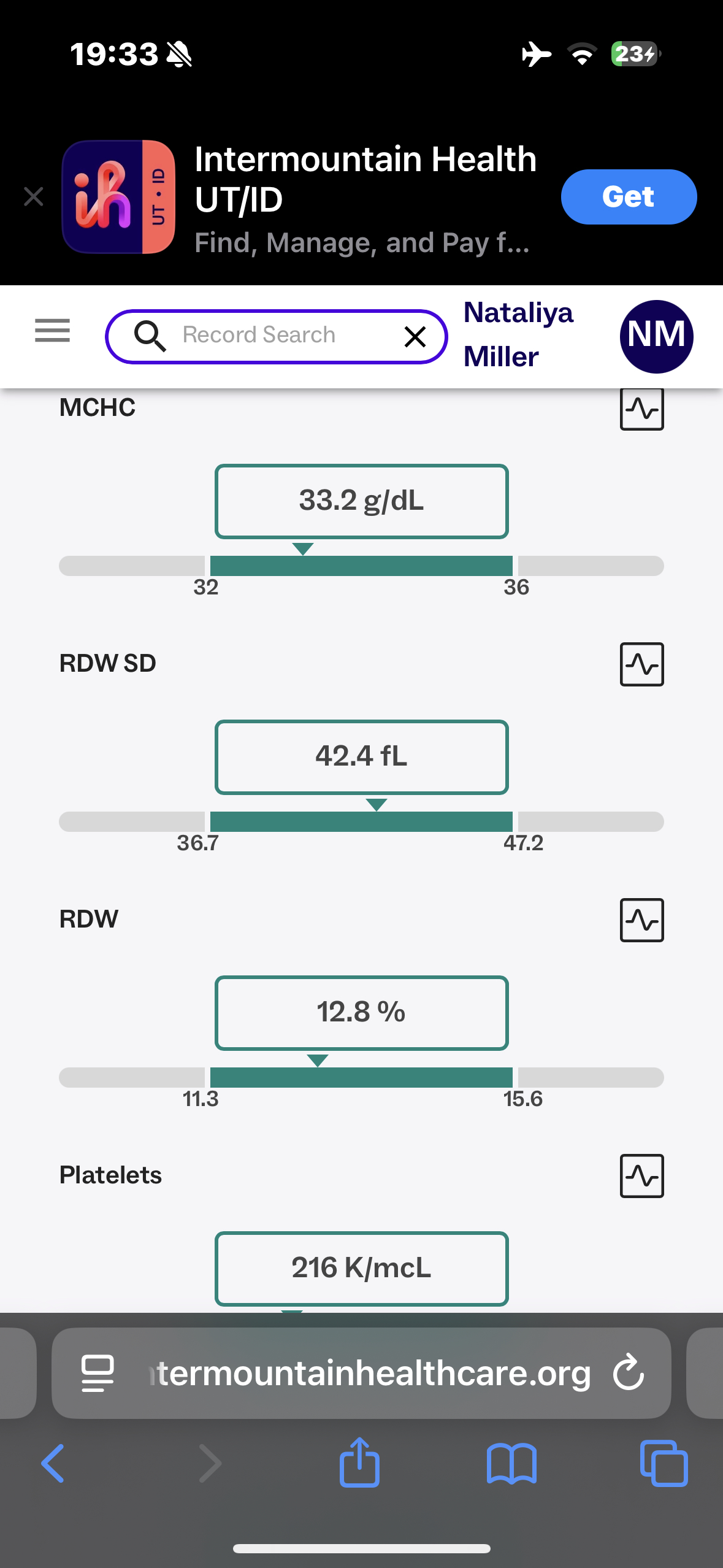Image resolution: width=723 pixels, height=1568 pixels.
Task: Open the hamburger navigation menu
Action: click(53, 331)
